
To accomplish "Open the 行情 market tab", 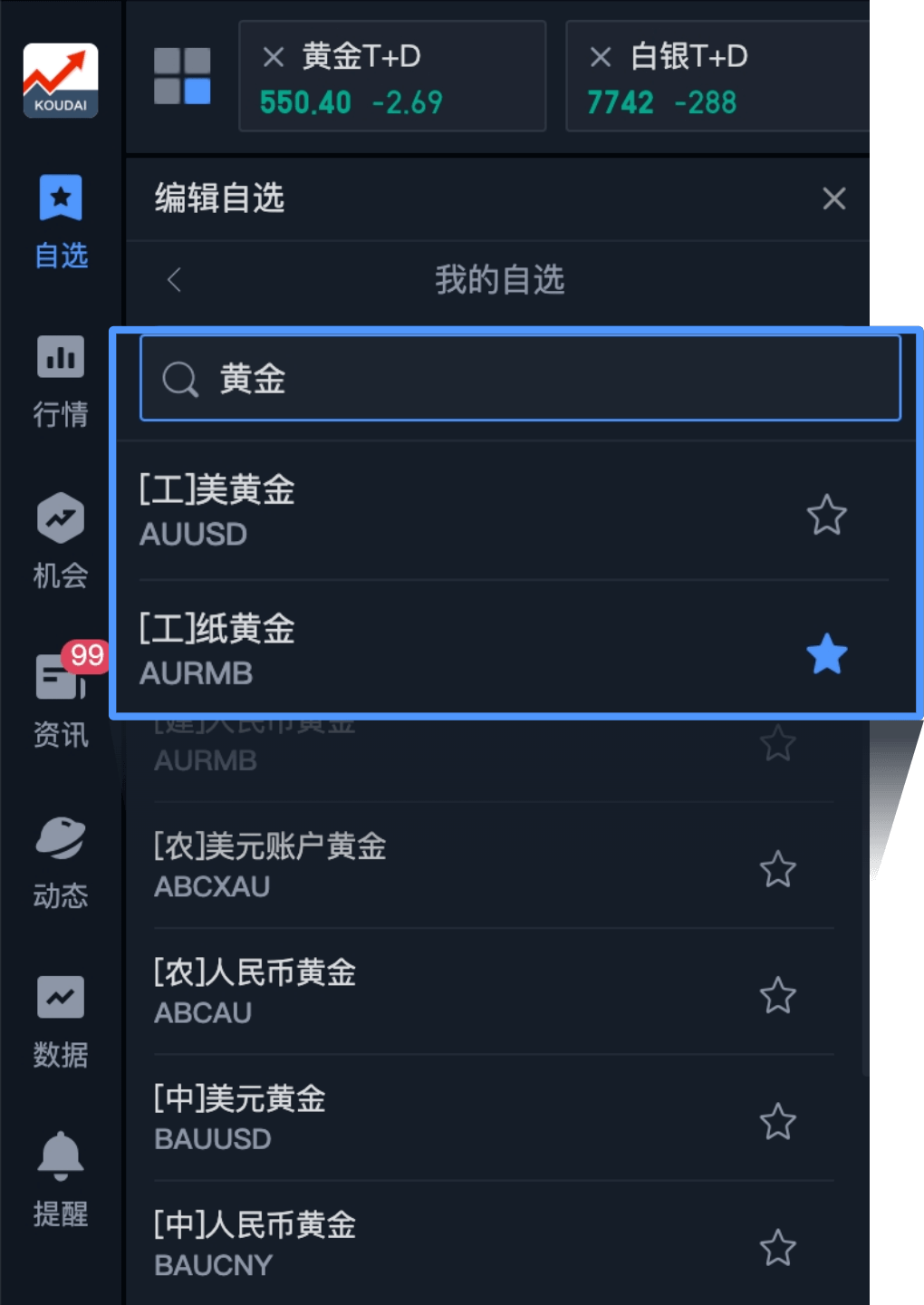I will (x=61, y=381).
